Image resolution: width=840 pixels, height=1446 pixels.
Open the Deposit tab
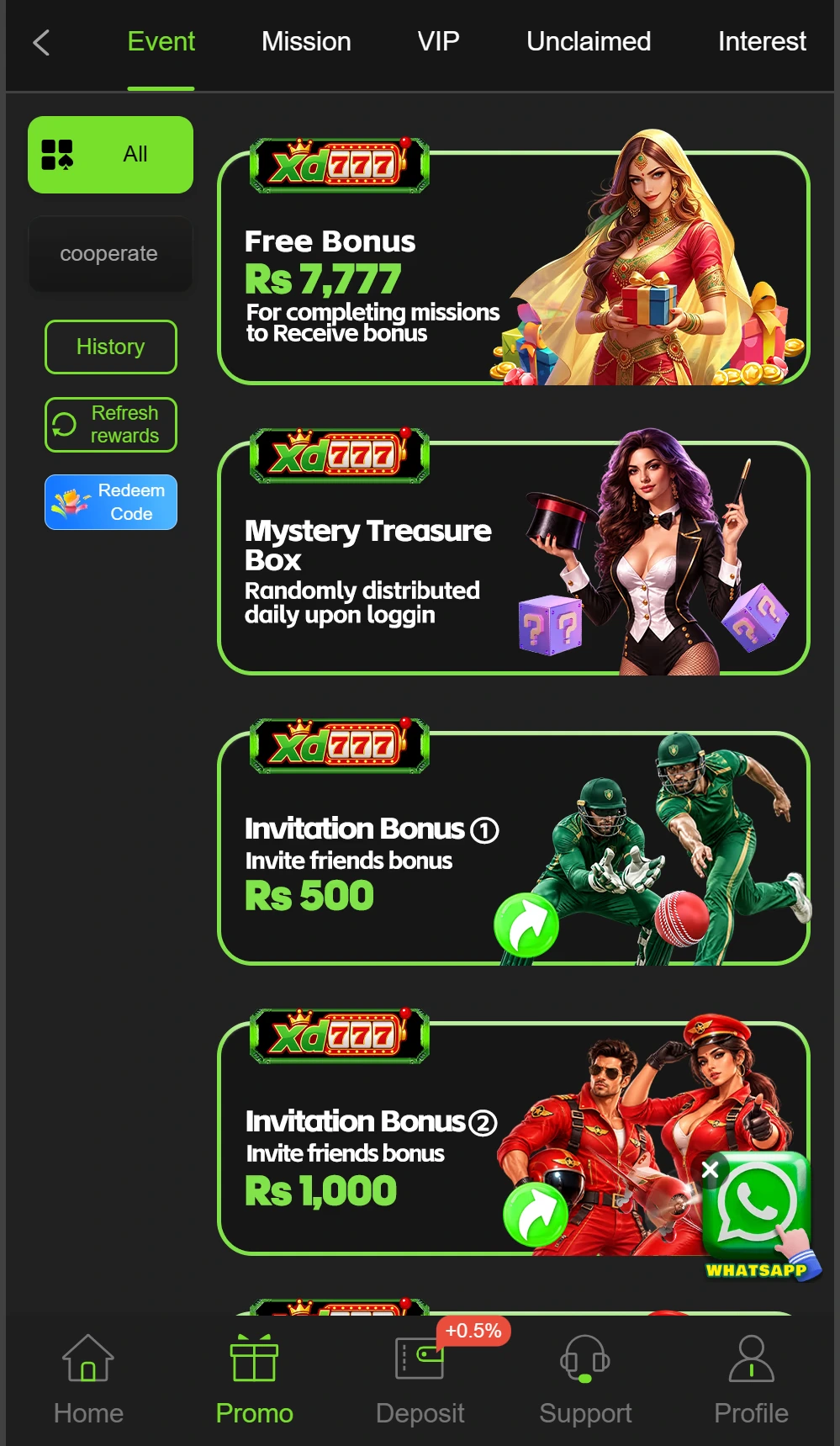(420, 1380)
